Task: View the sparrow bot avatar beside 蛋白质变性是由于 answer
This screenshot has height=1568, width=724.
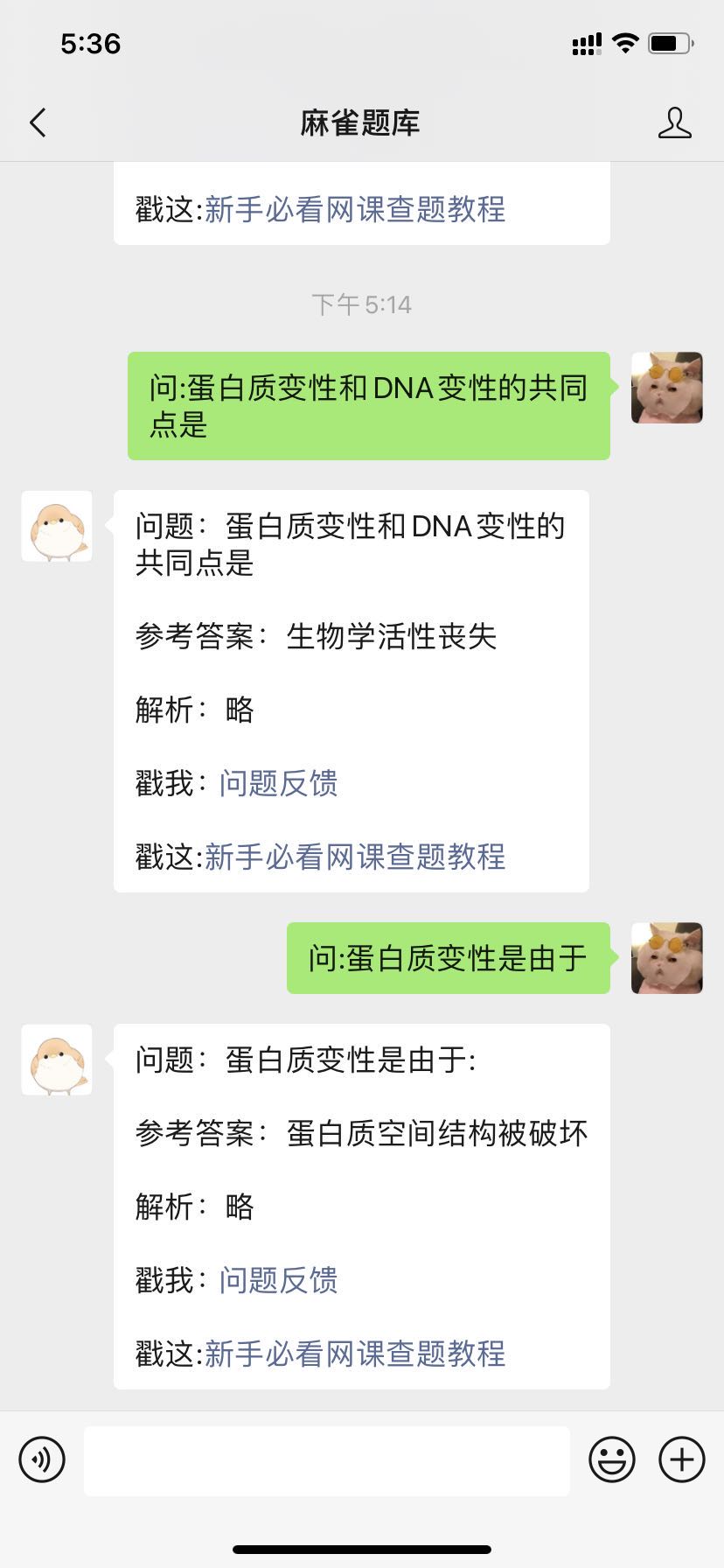Action: pos(57,1060)
